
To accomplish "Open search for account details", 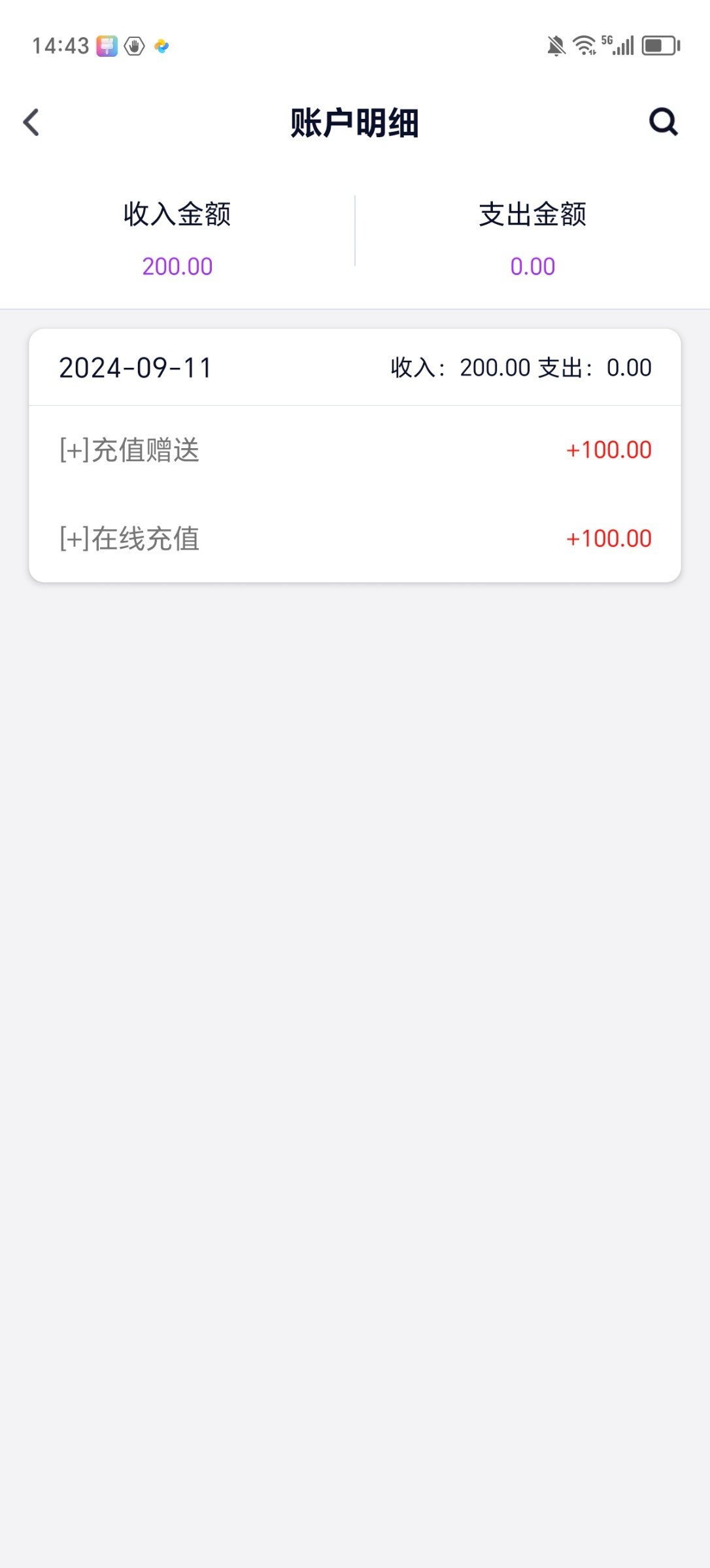I will pos(663,122).
